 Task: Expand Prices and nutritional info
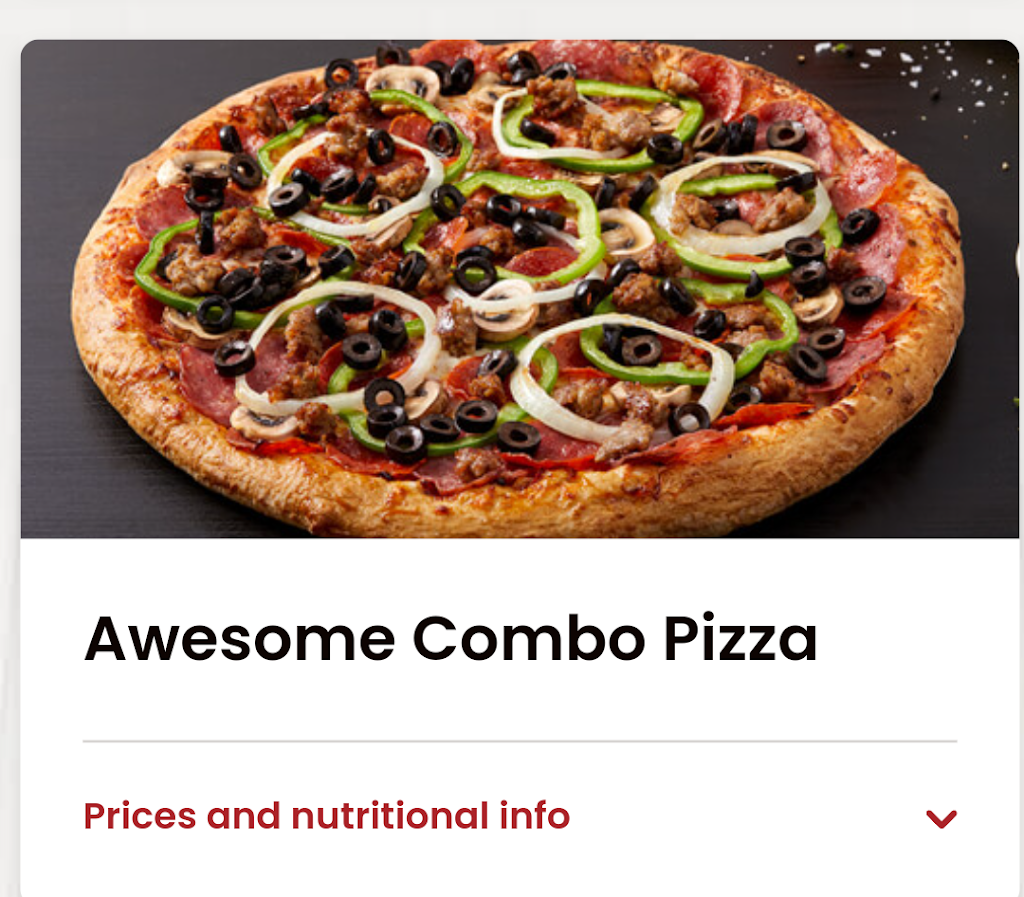tap(940, 819)
